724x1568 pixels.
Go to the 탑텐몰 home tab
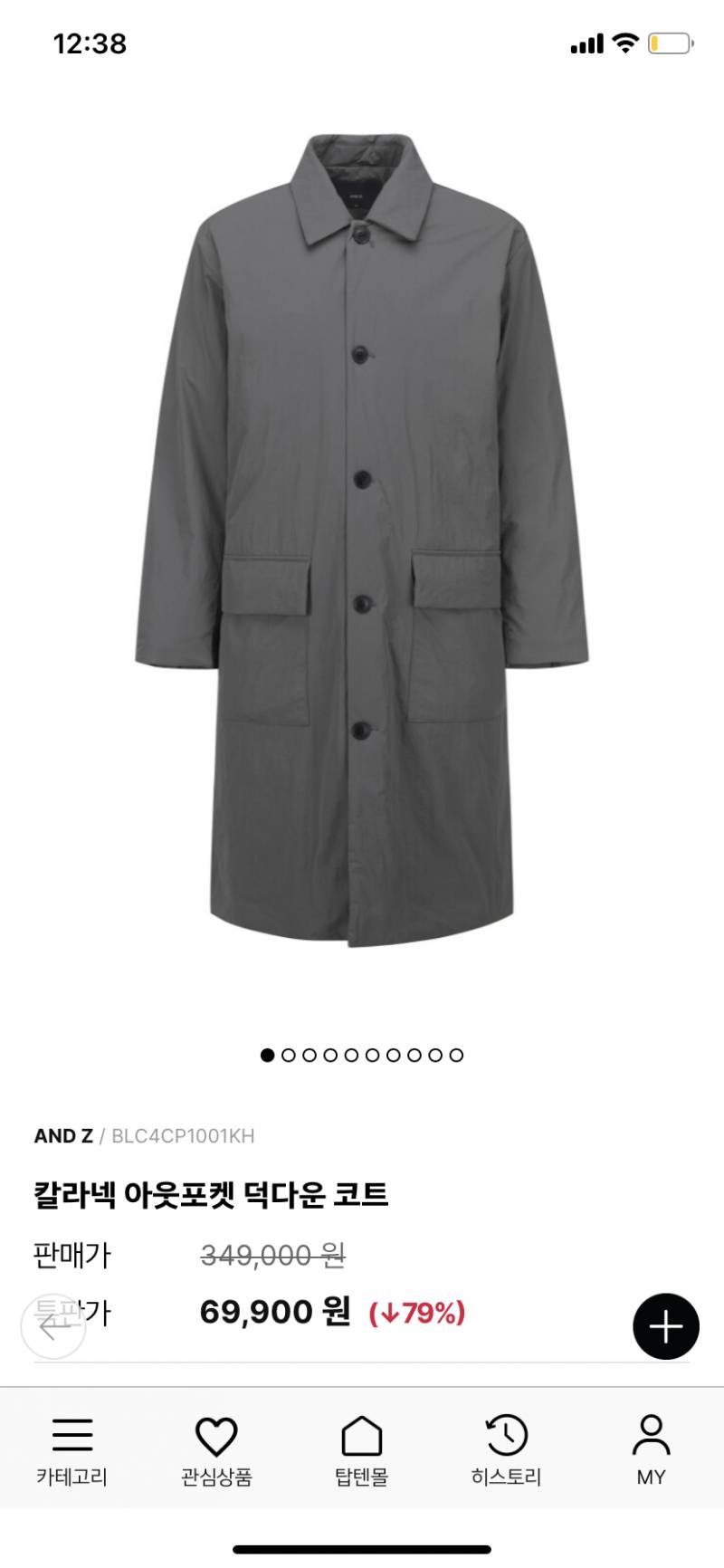pyautogui.click(x=361, y=1450)
